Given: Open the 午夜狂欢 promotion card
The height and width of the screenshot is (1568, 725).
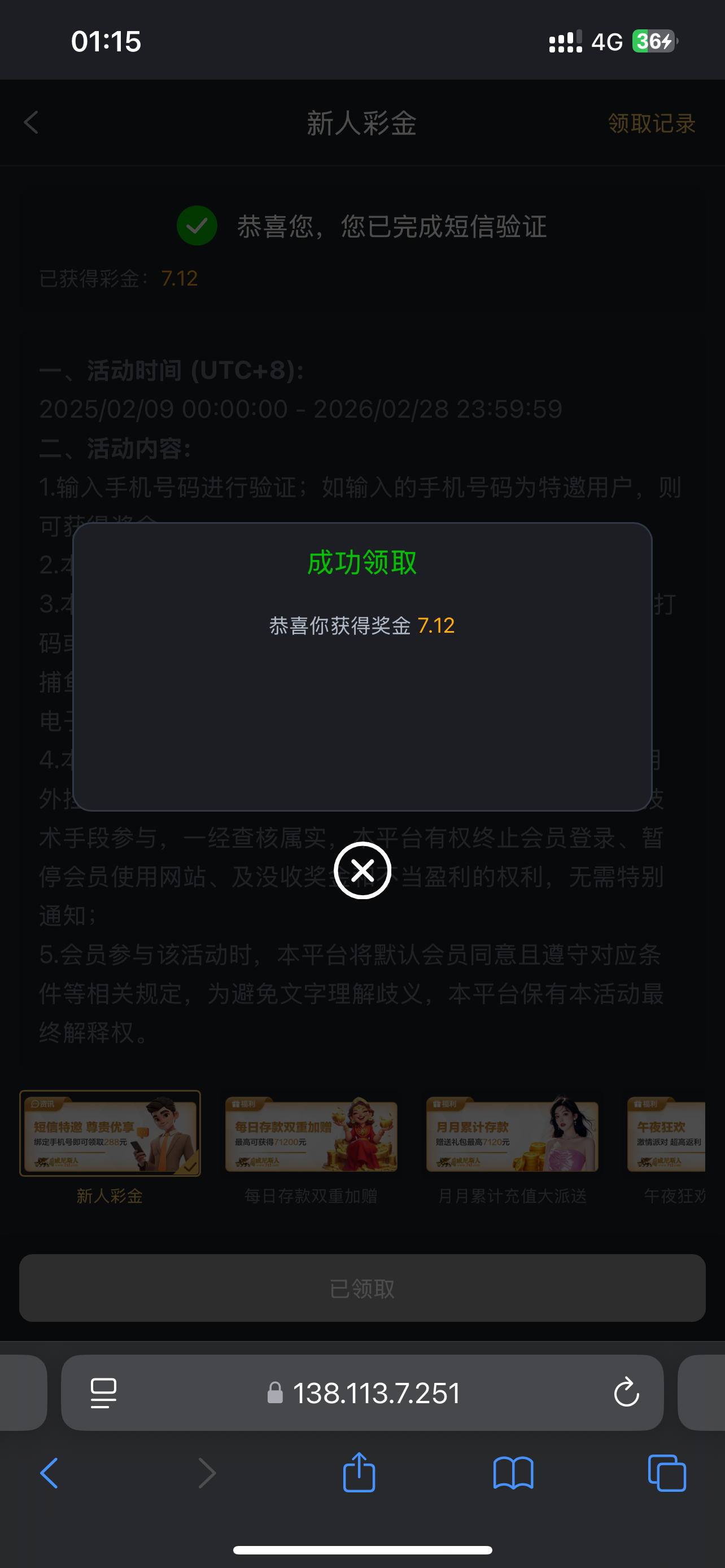Looking at the screenshot, I should (x=668, y=1136).
